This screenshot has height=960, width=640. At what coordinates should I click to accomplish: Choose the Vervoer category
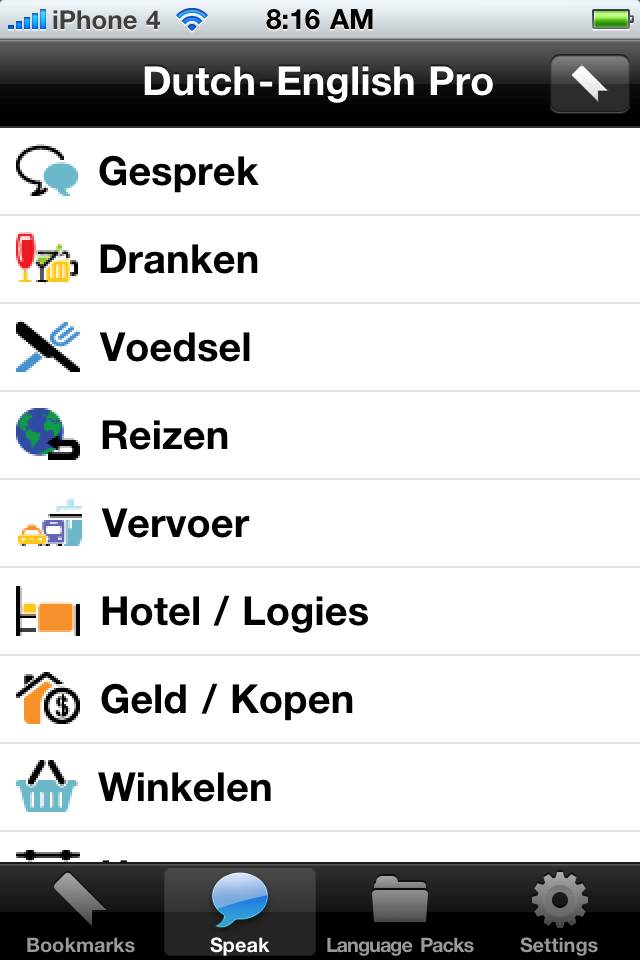pyautogui.click(x=320, y=524)
